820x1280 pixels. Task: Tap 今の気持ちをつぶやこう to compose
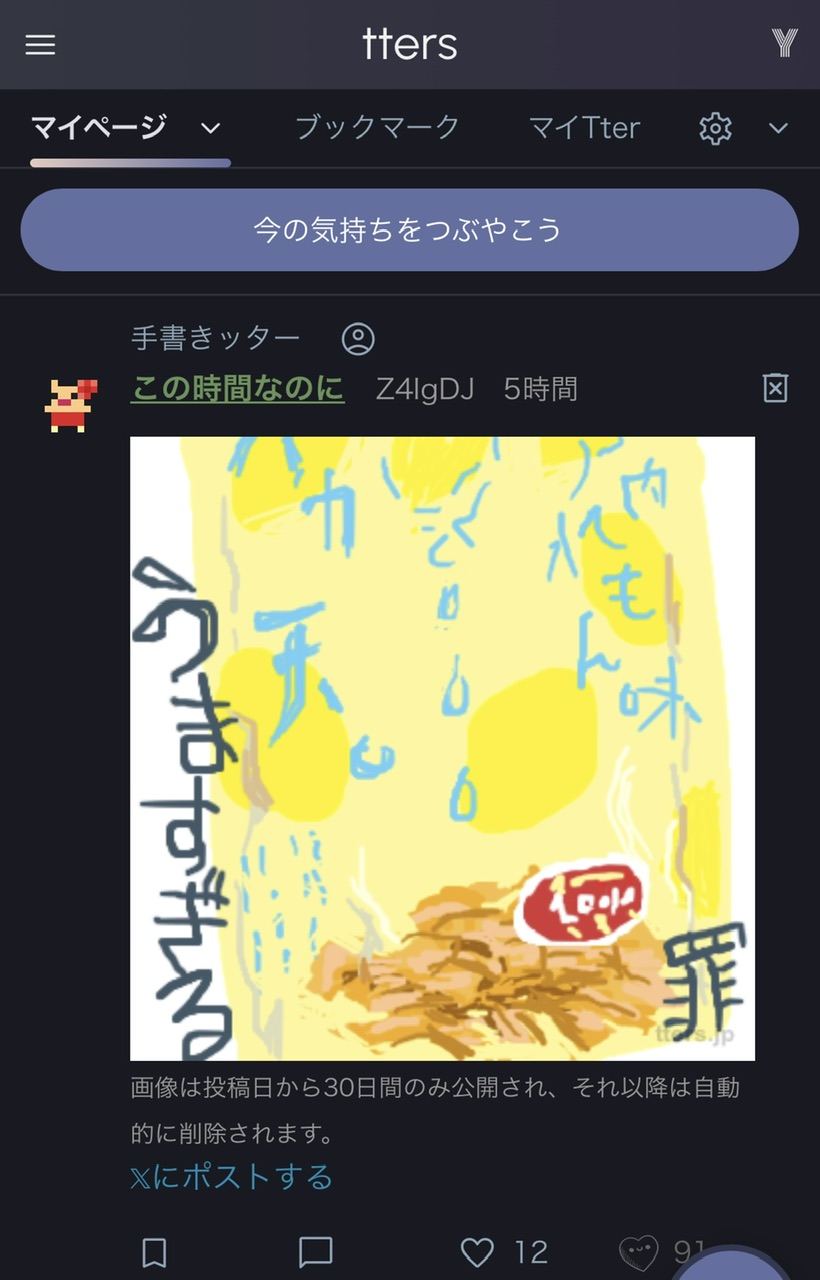(x=409, y=230)
